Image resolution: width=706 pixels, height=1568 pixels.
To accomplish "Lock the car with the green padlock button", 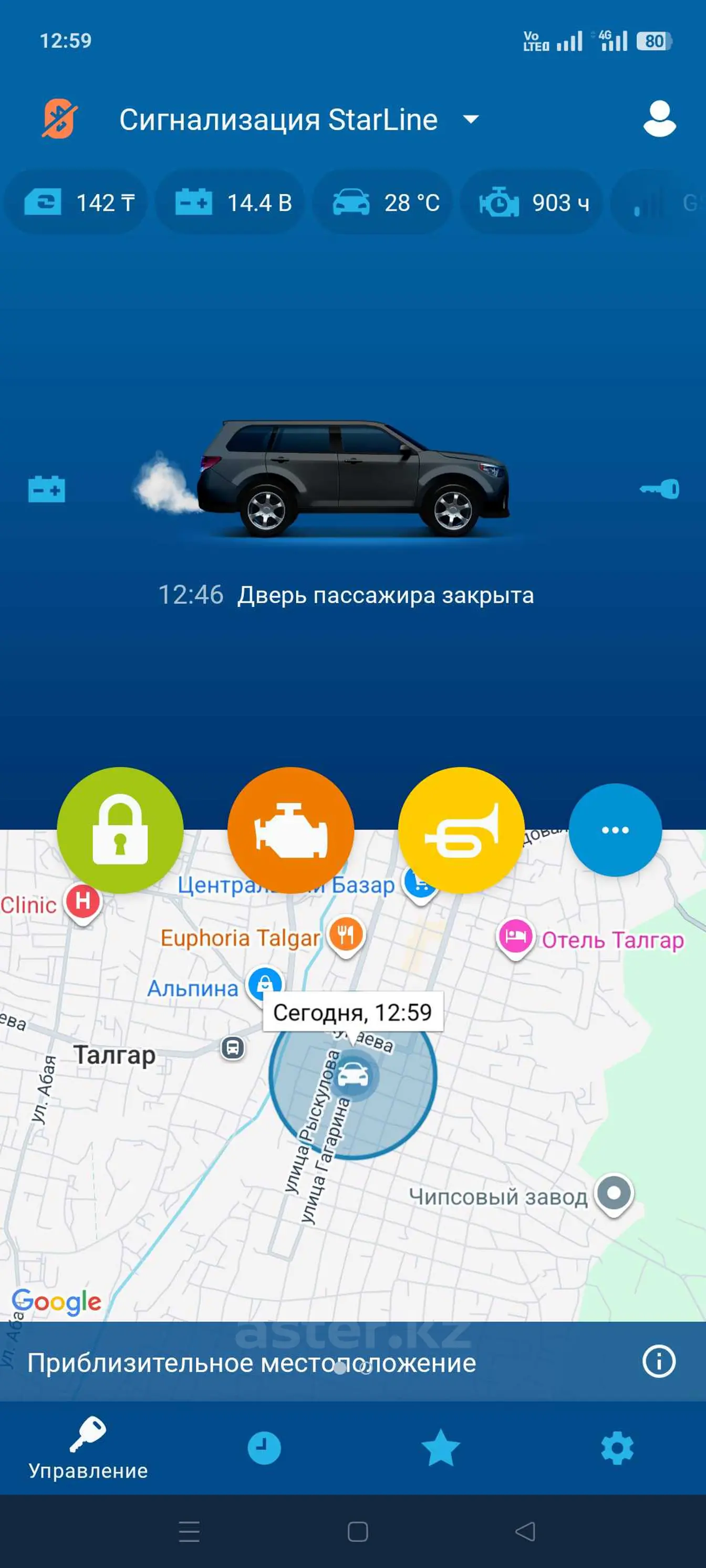I will [120, 829].
